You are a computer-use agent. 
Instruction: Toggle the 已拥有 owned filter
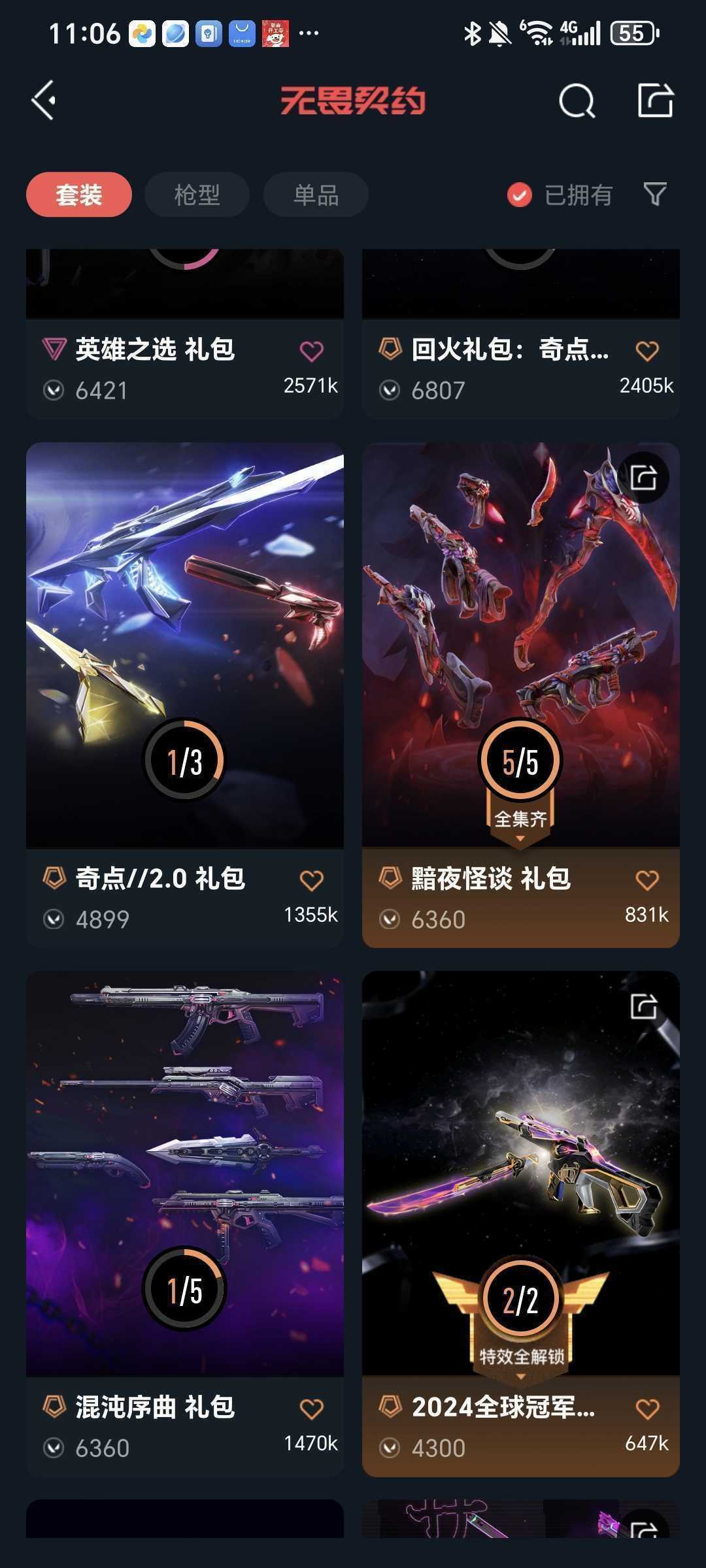(562, 194)
